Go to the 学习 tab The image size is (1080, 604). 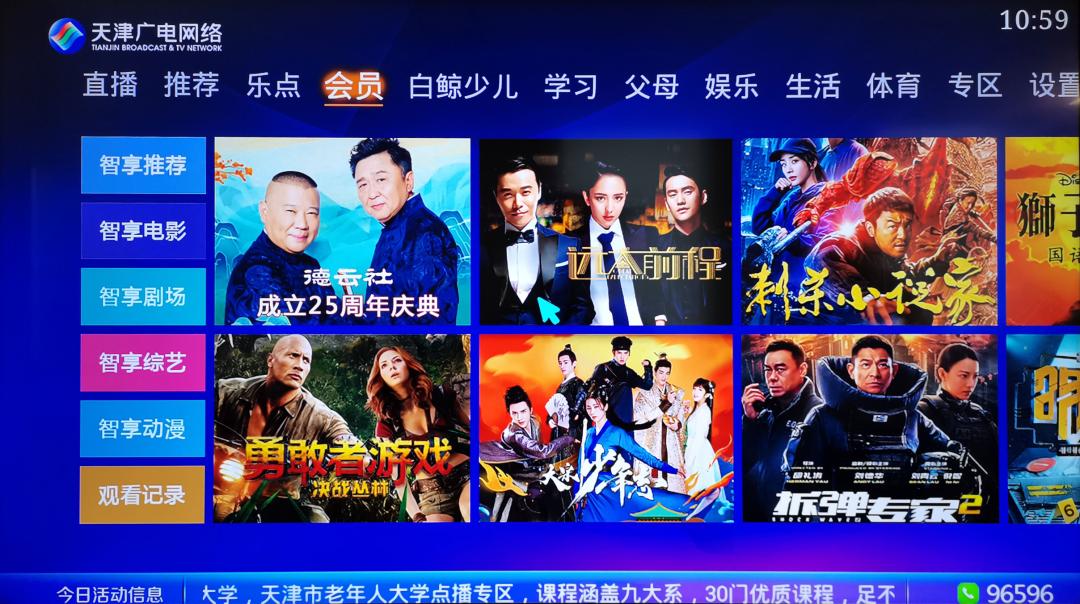point(570,86)
